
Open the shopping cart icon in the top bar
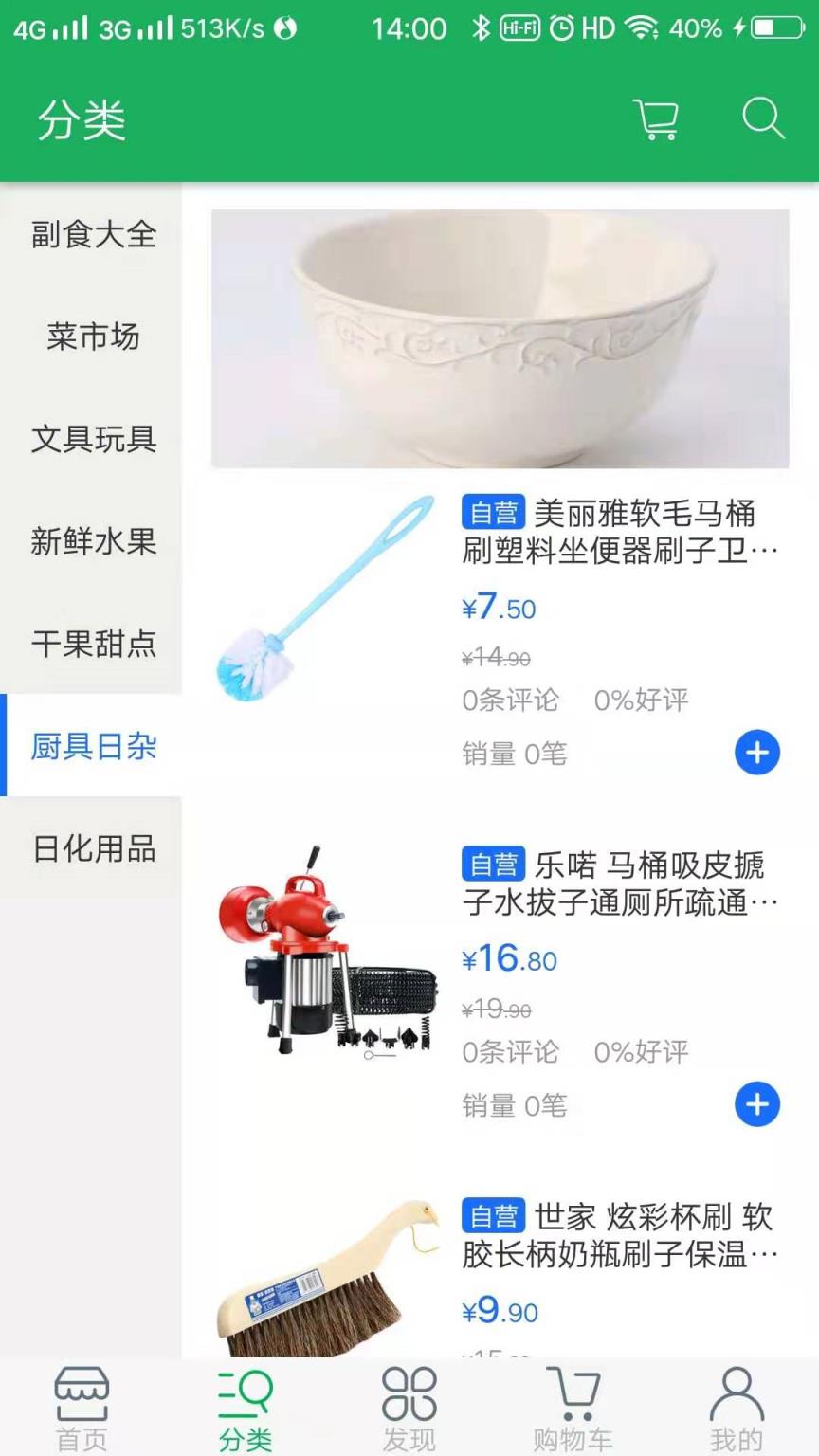(656, 118)
